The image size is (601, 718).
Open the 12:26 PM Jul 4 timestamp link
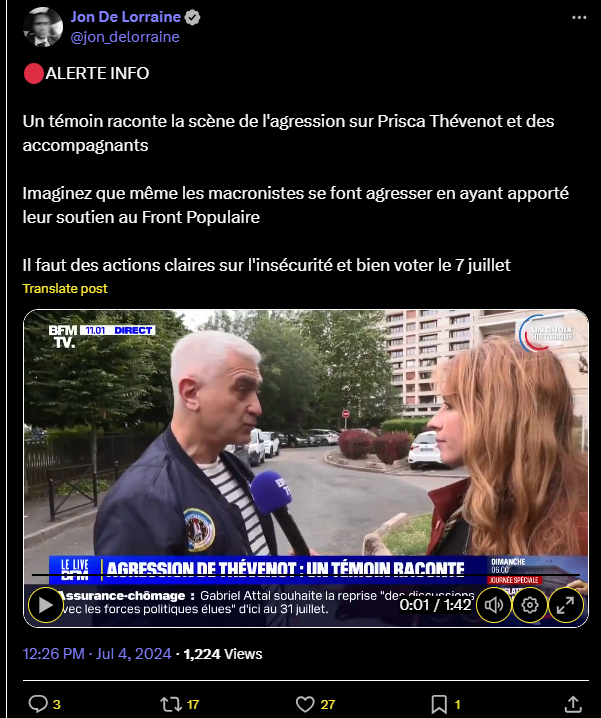click(96, 654)
